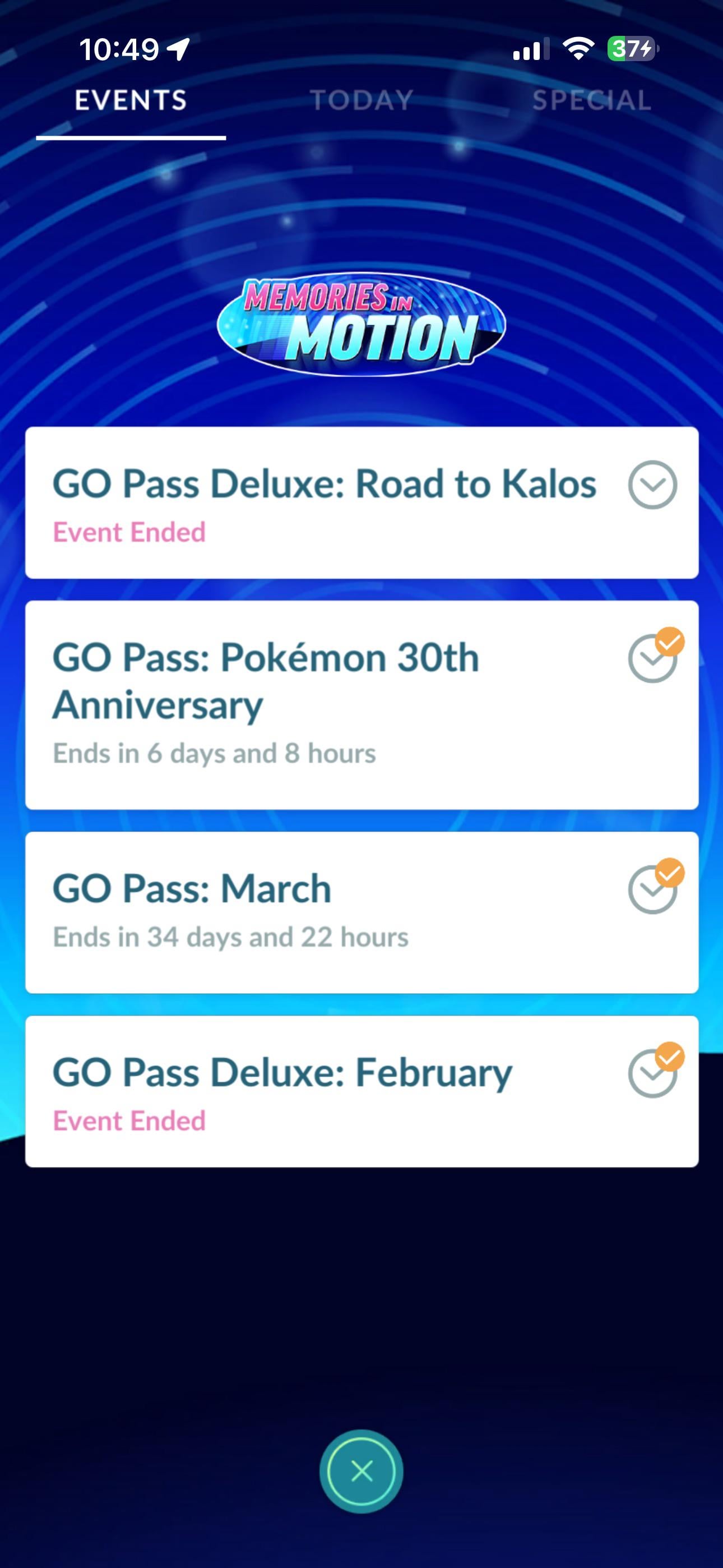Viewport: 723px width, 1568px height.
Task: Select the Events tab
Action: coord(131,100)
